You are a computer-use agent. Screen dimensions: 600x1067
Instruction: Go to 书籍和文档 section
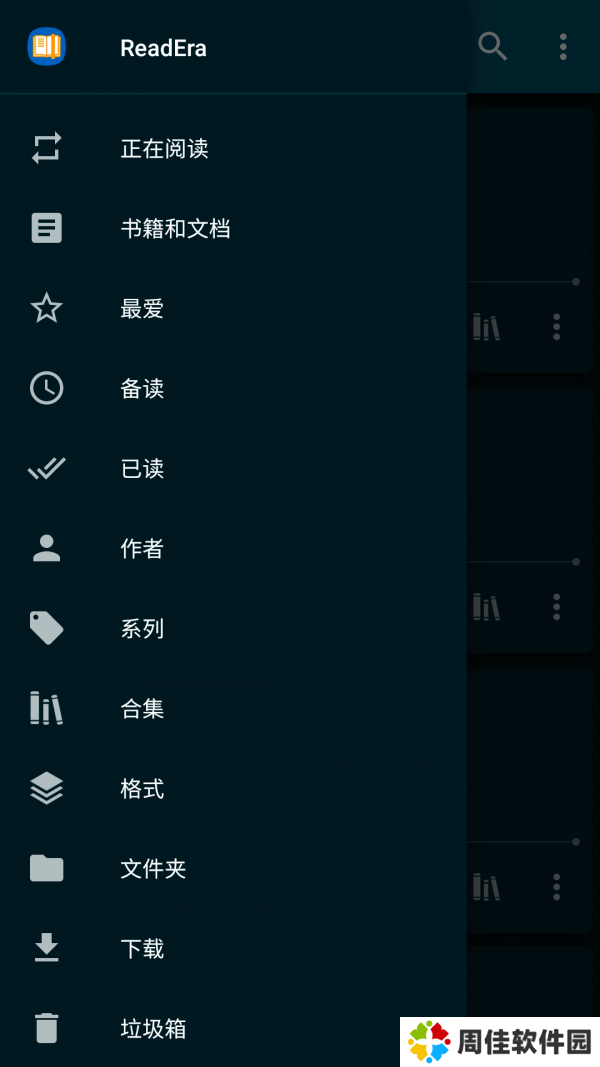point(175,229)
